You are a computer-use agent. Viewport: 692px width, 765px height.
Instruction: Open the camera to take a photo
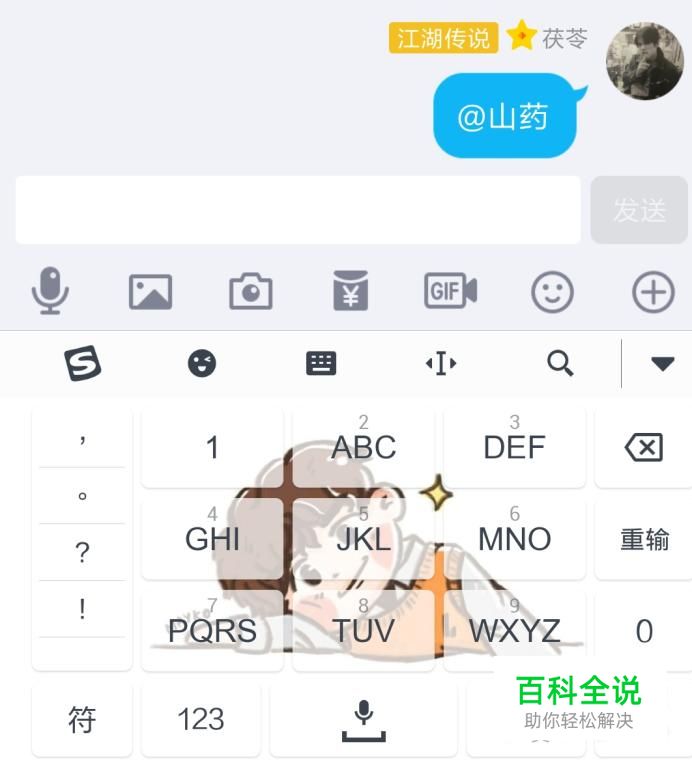pyautogui.click(x=251, y=291)
